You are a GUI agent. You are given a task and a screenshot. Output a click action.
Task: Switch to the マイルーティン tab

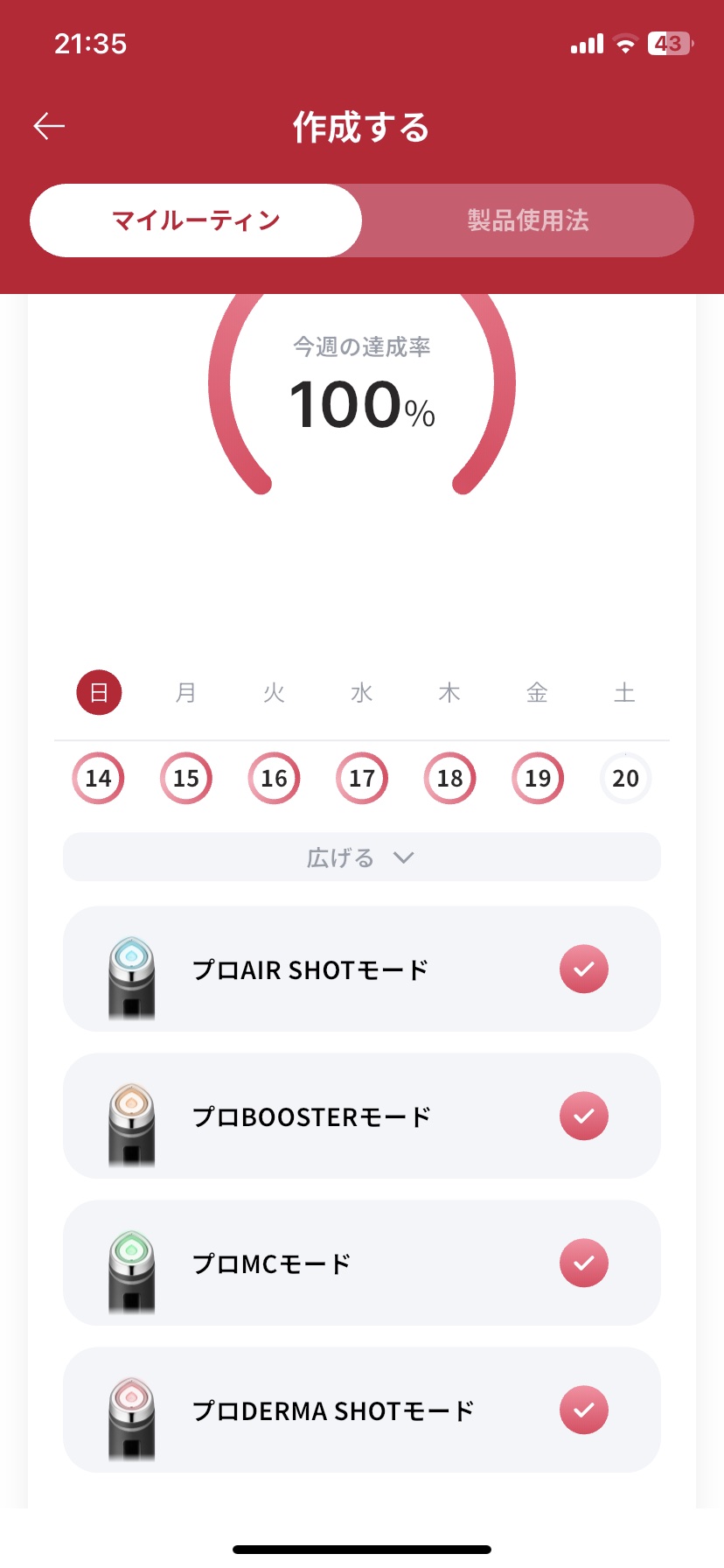pyautogui.click(x=196, y=220)
